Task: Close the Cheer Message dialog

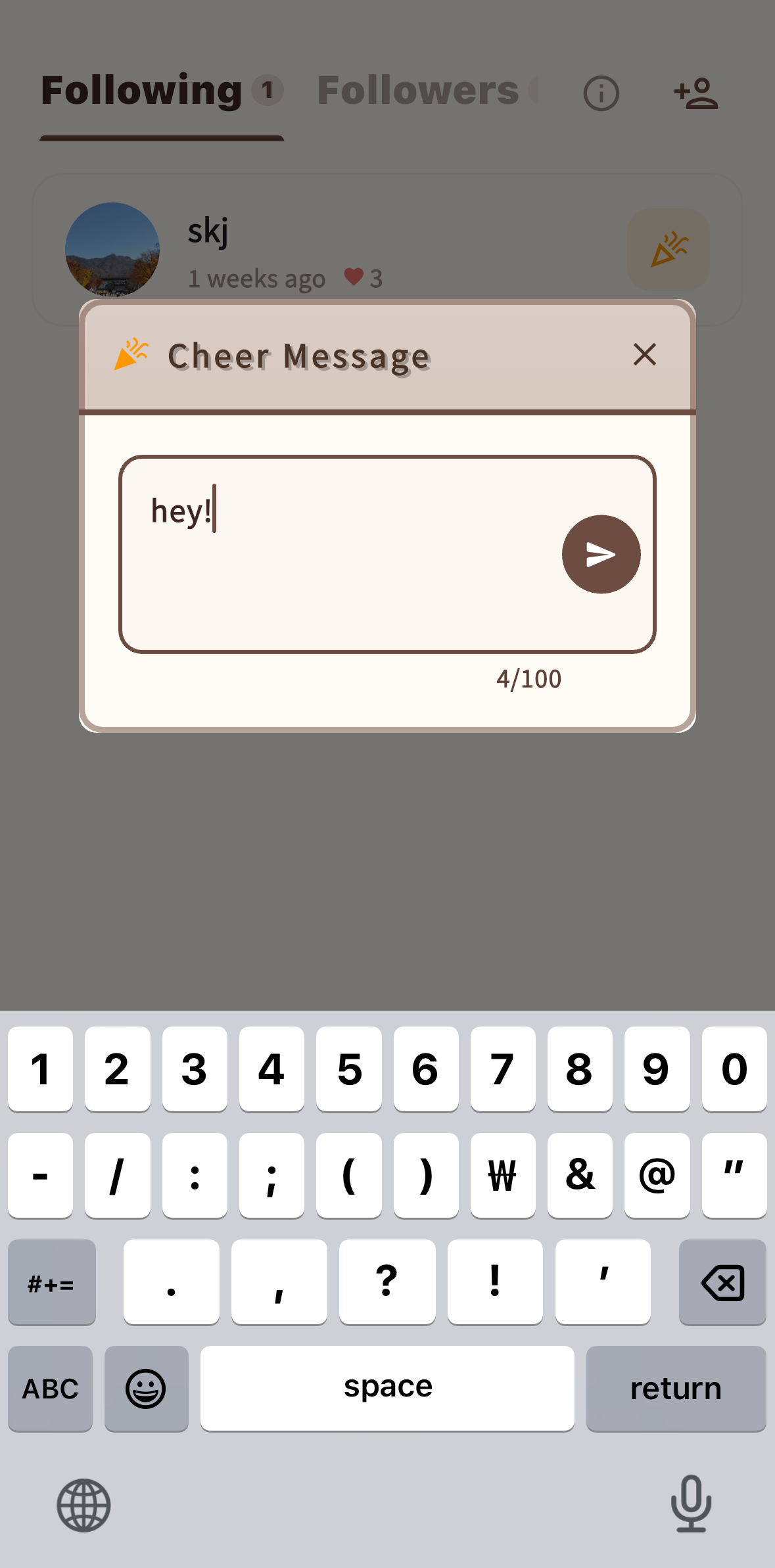Action: pyautogui.click(x=644, y=354)
